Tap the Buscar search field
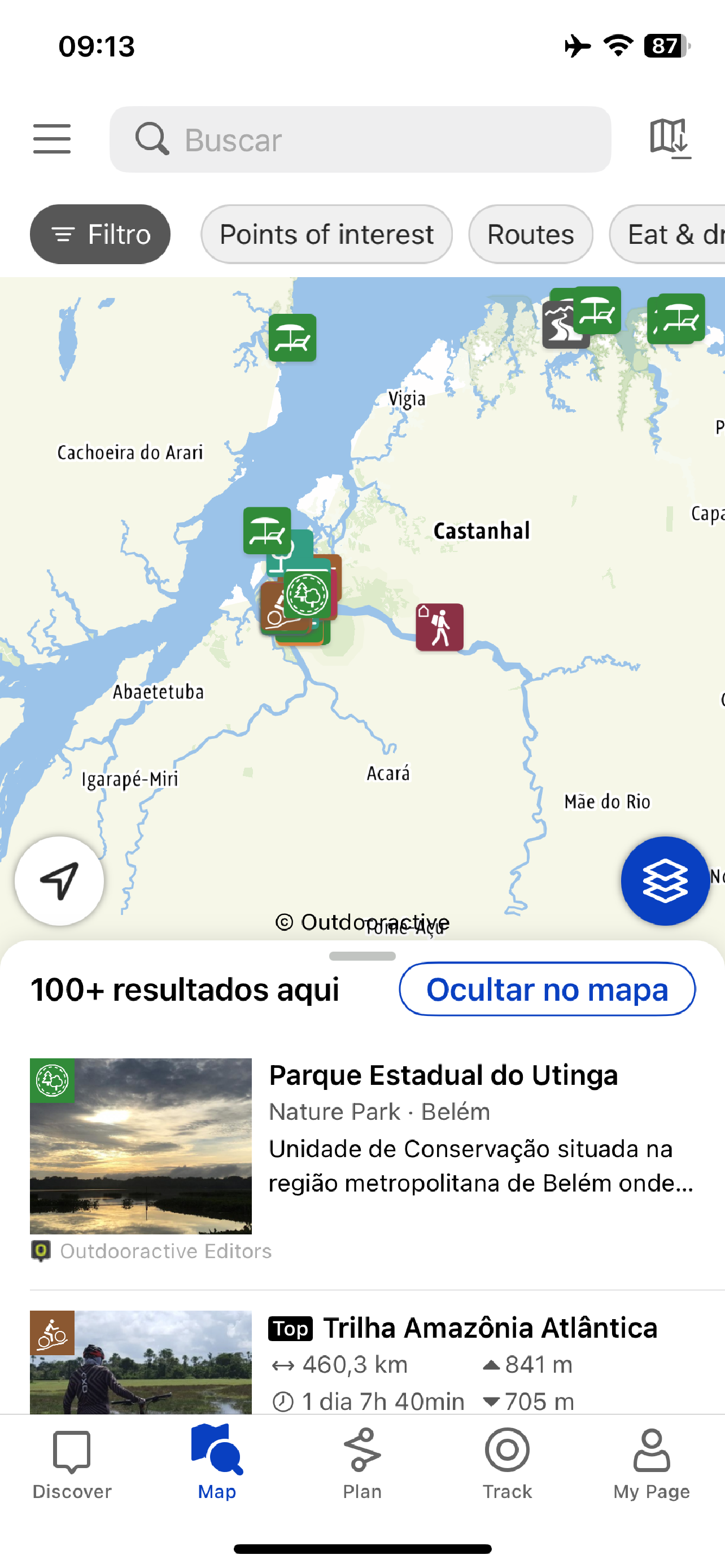The width and height of the screenshot is (725, 1568). (360, 140)
